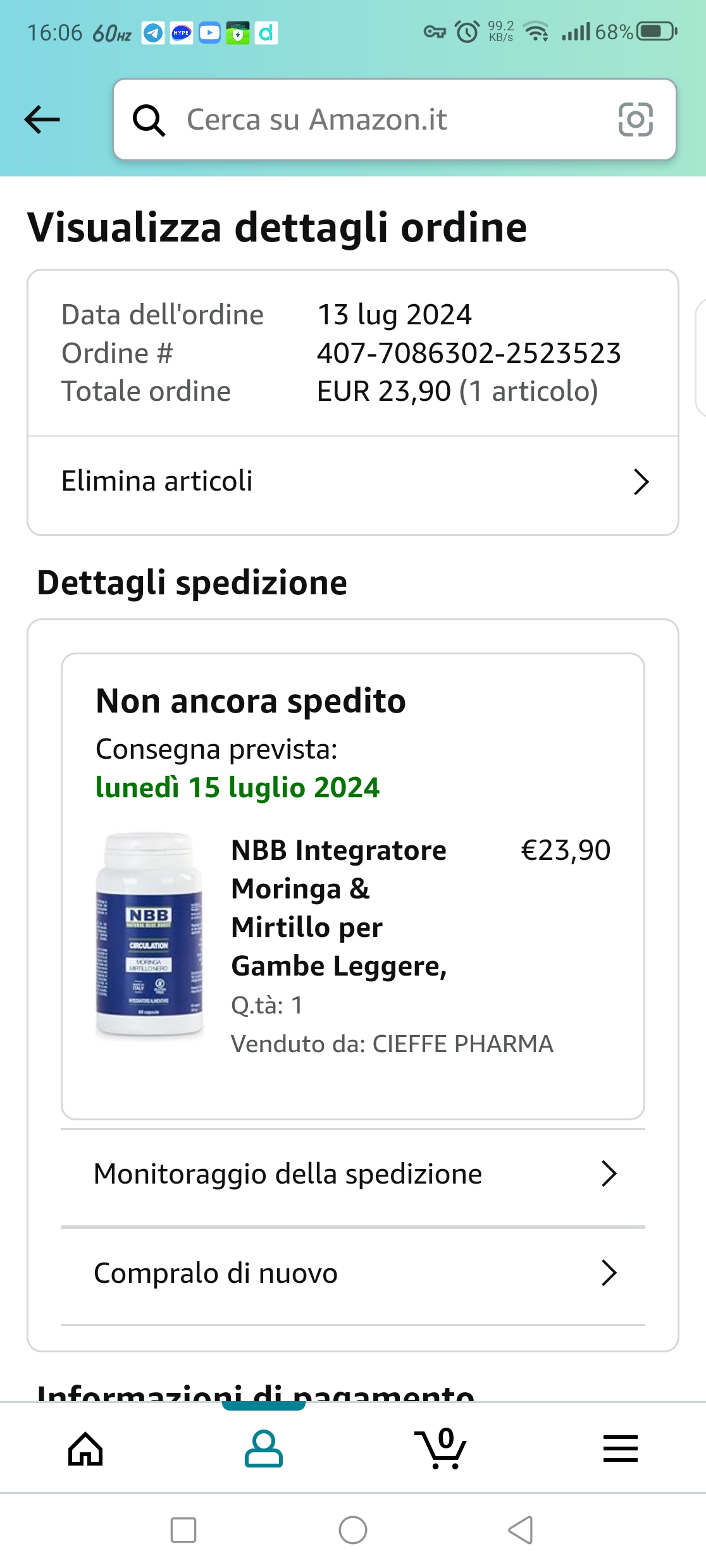Open the shopping cart tab
706x1568 pixels.
(x=441, y=1449)
